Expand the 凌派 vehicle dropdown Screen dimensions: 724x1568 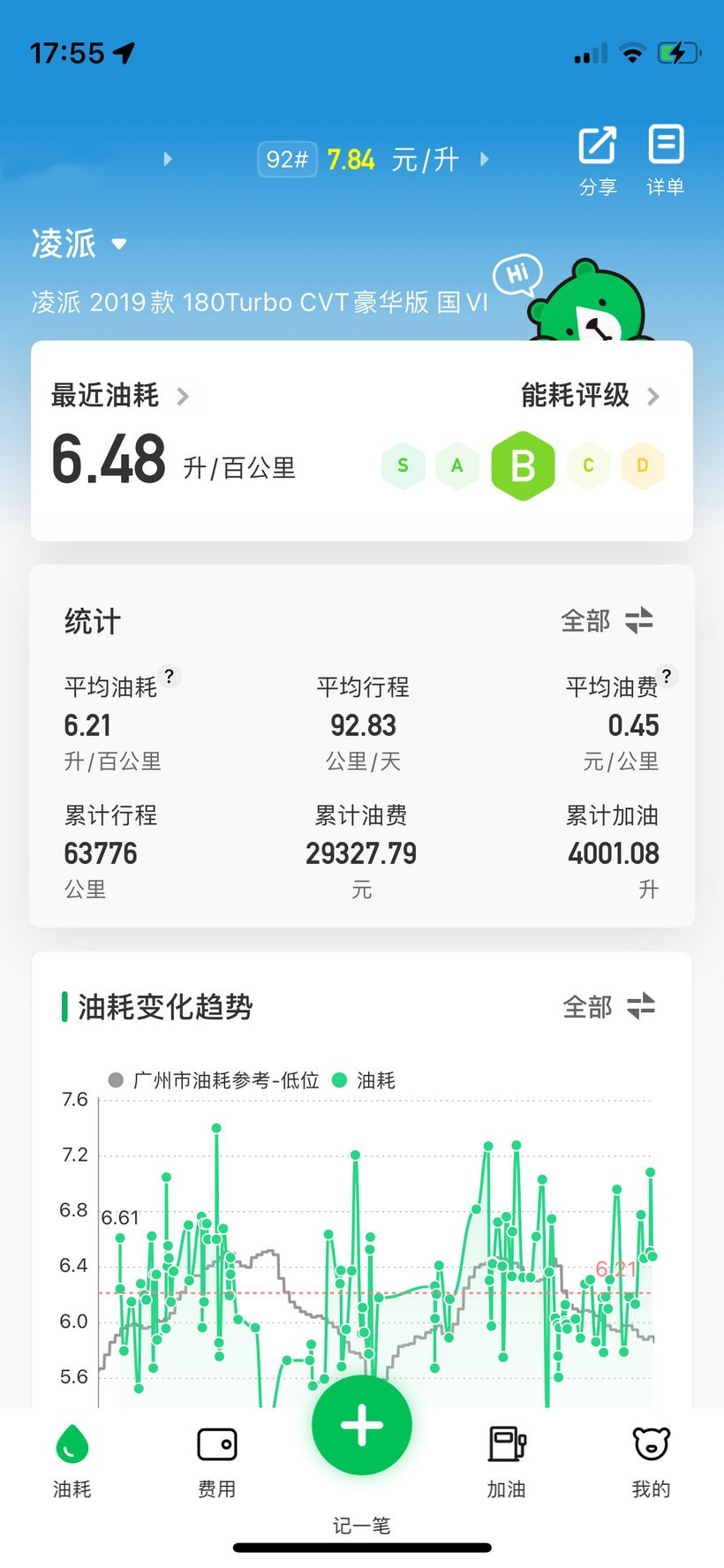(x=79, y=244)
